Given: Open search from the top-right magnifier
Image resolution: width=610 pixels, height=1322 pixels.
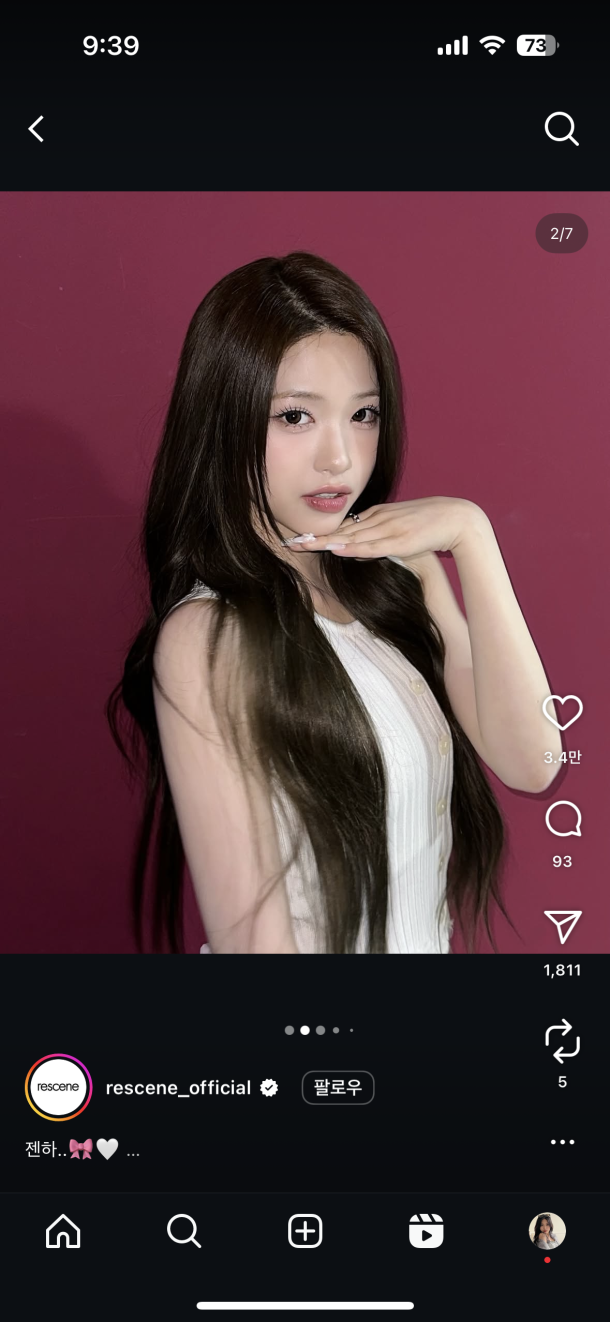Looking at the screenshot, I should (561, 129).
